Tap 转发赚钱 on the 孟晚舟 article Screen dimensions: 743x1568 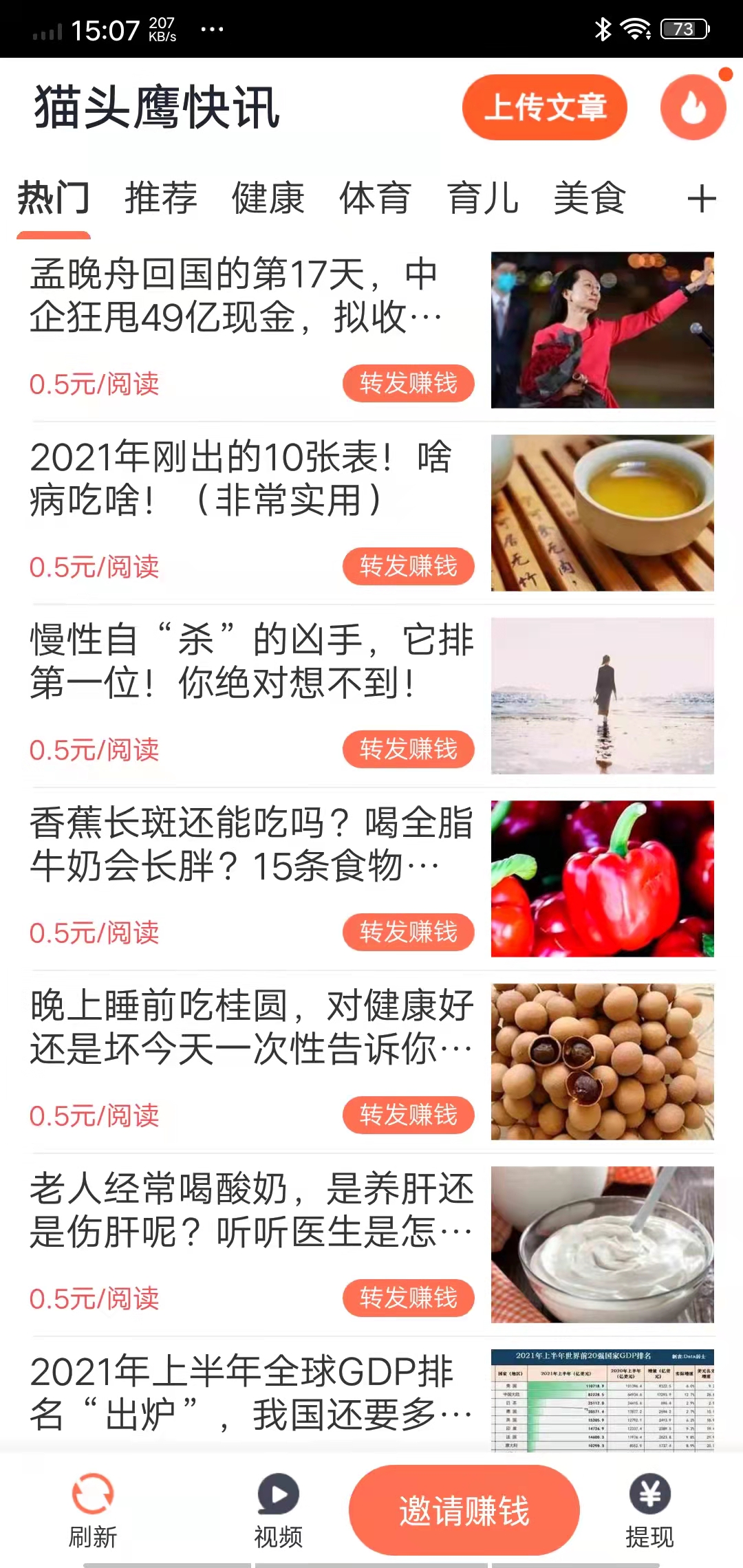(408, 383)
